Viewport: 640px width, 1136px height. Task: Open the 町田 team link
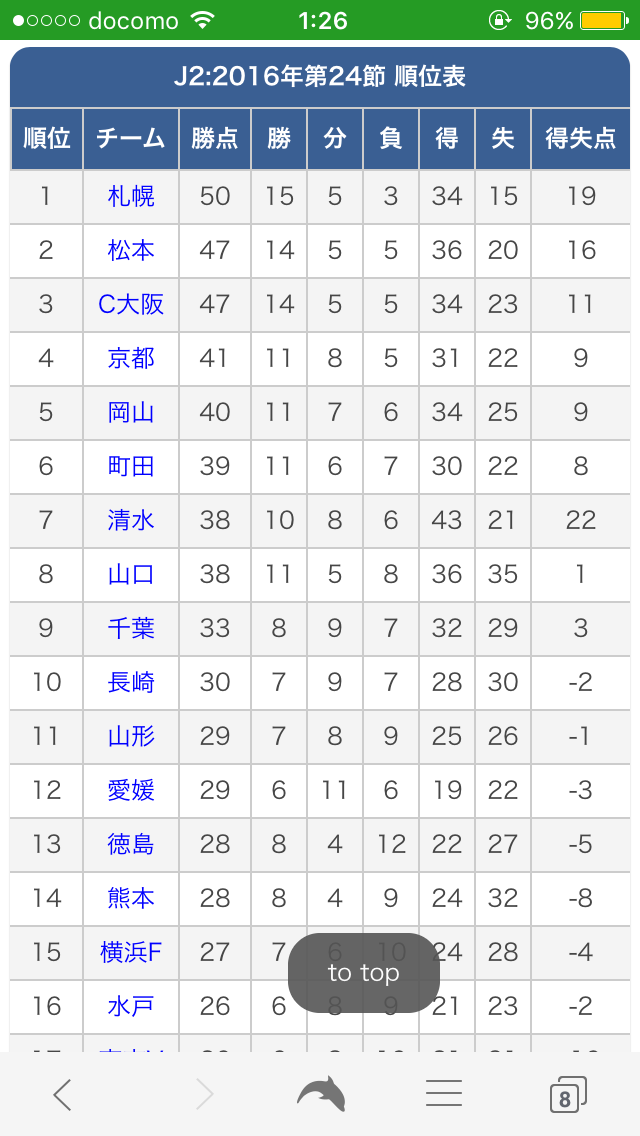pyautogui.click(x=131, y=467)
